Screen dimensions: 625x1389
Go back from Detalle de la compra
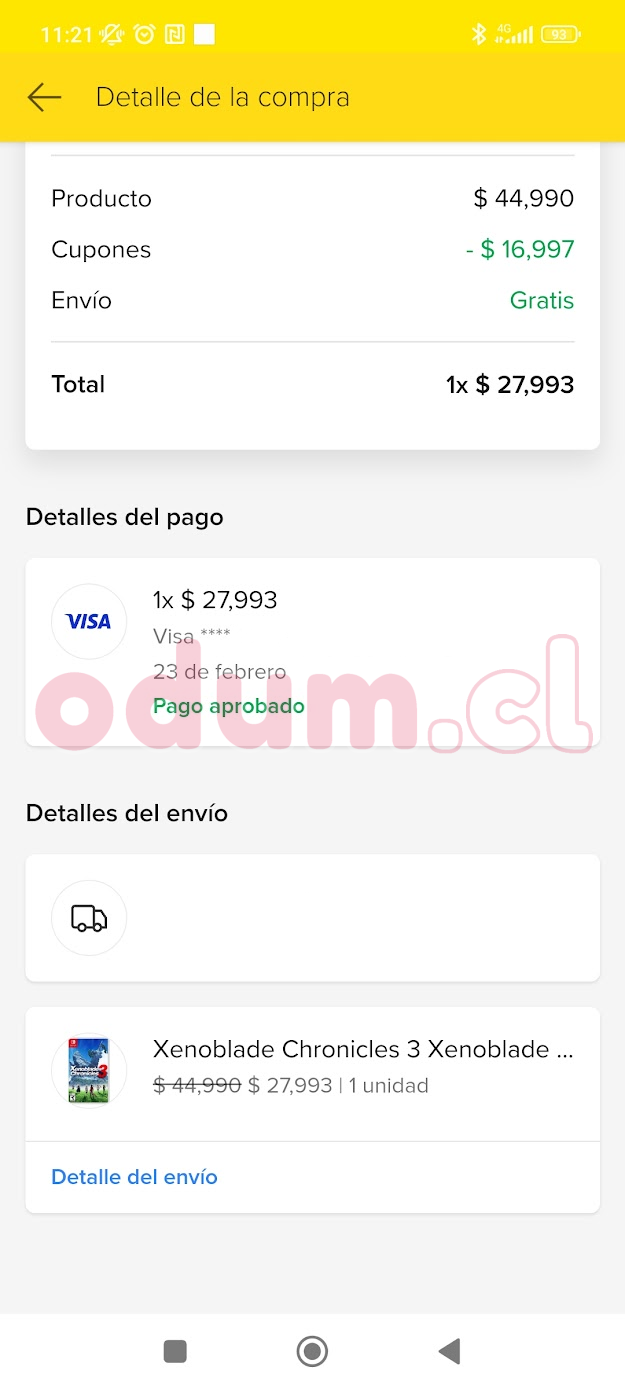point(44,97)
